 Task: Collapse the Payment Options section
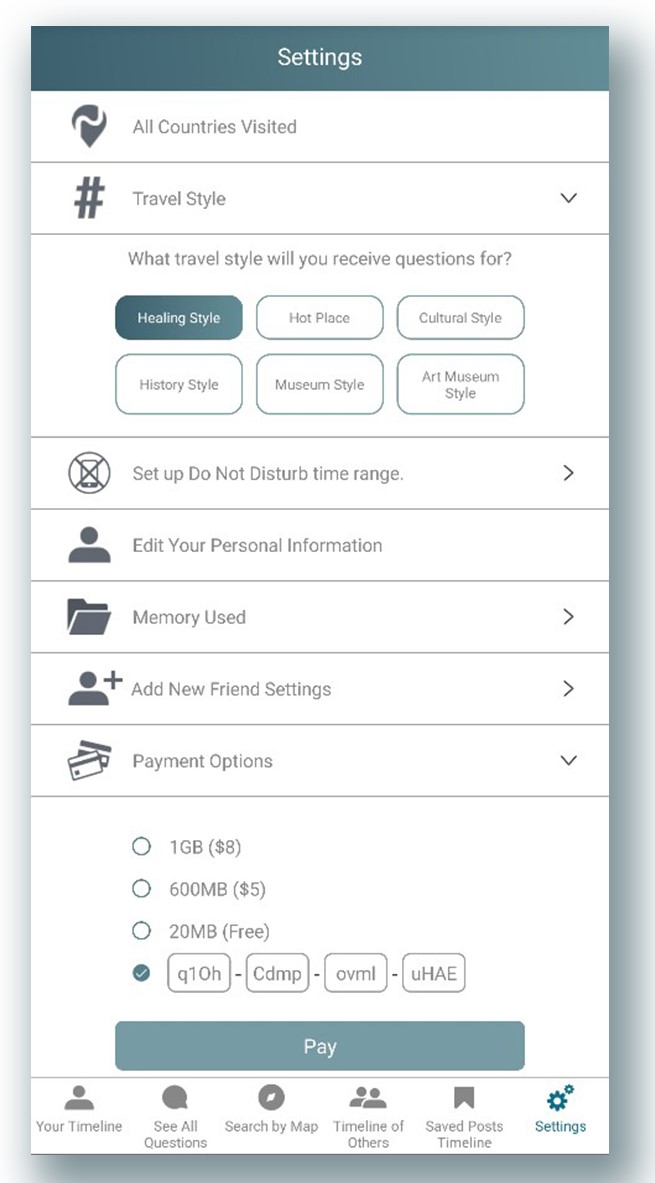point(568,761)
